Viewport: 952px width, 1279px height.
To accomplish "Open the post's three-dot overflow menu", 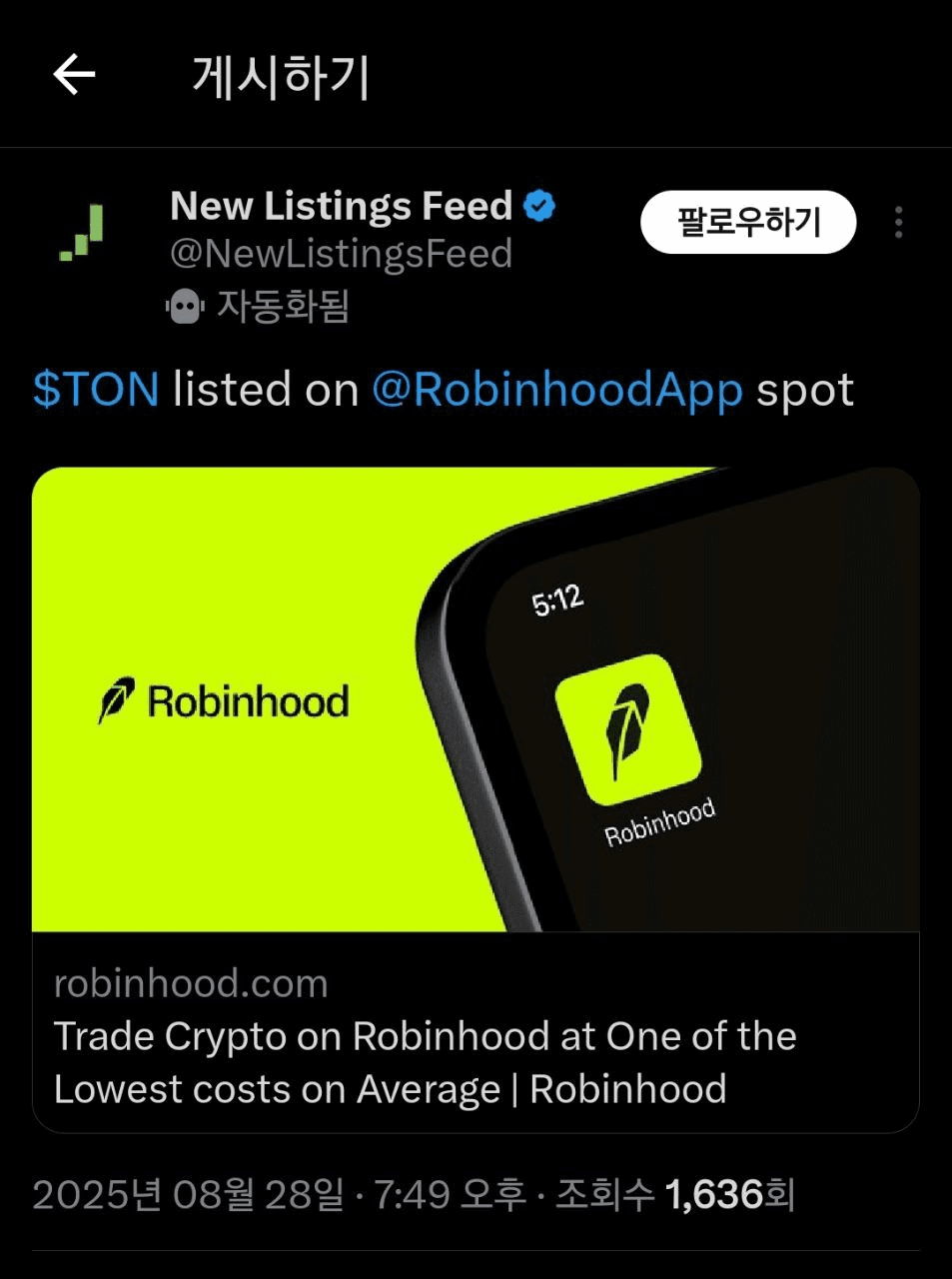I will (898, 222).
